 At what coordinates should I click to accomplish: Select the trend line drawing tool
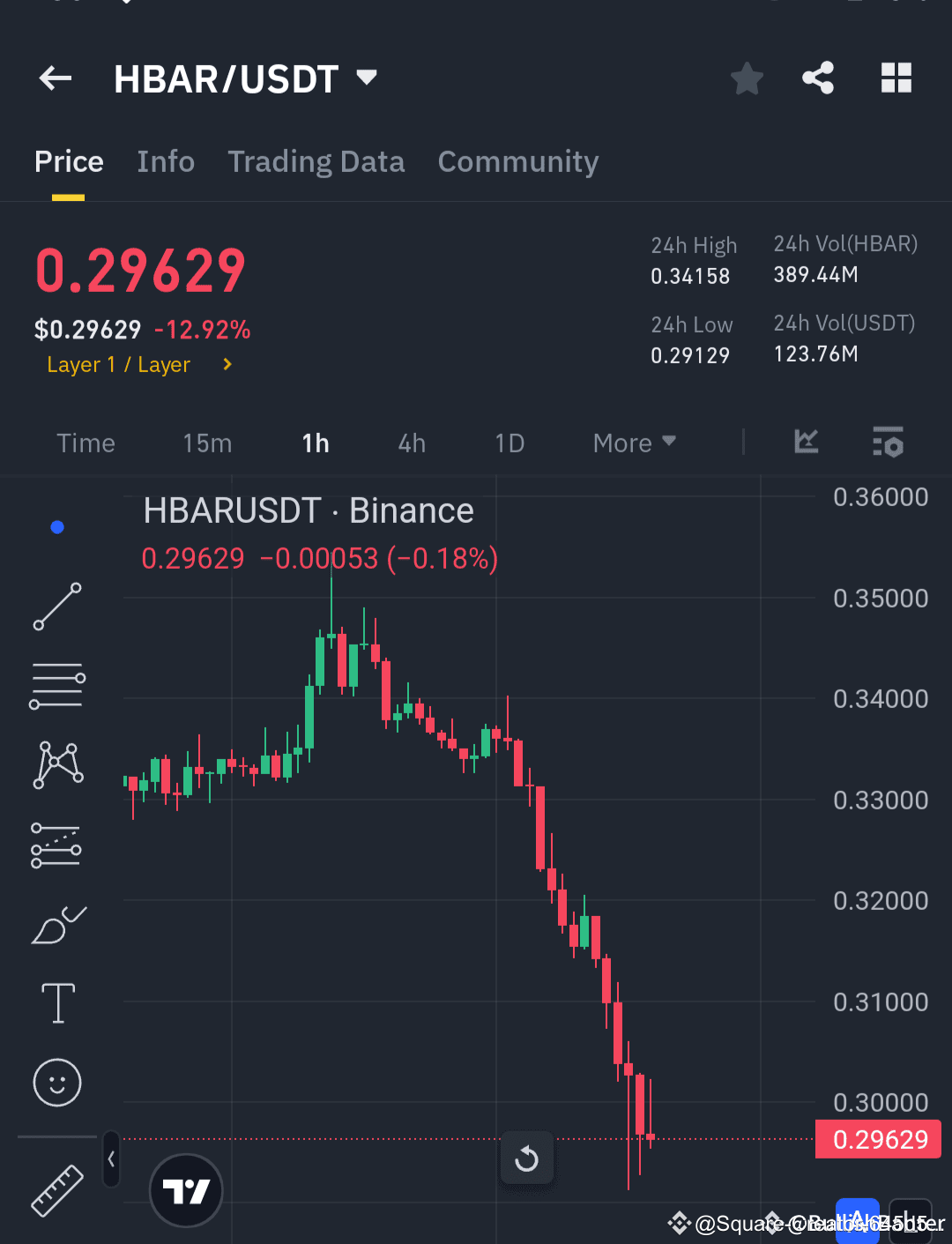pos(57,607)
